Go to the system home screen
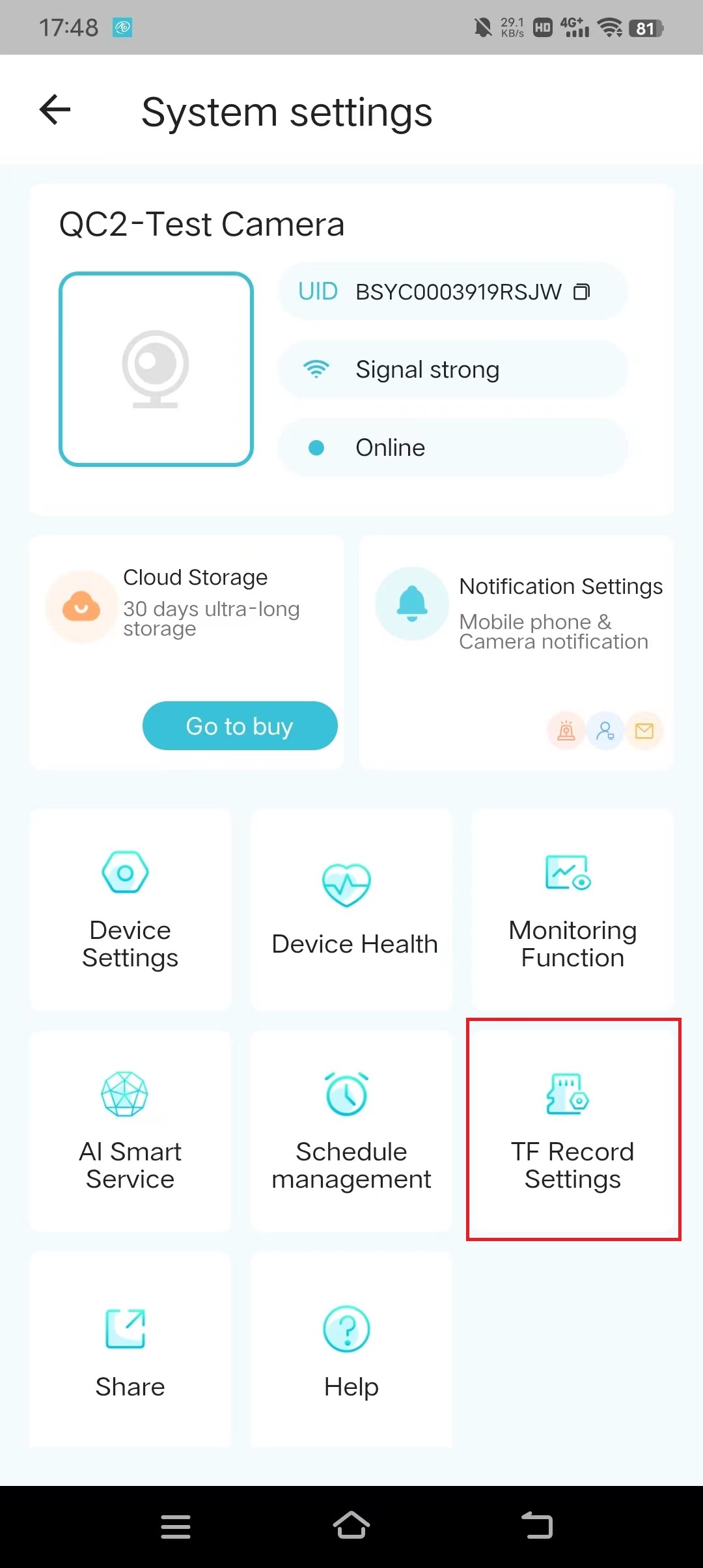 351,1525
